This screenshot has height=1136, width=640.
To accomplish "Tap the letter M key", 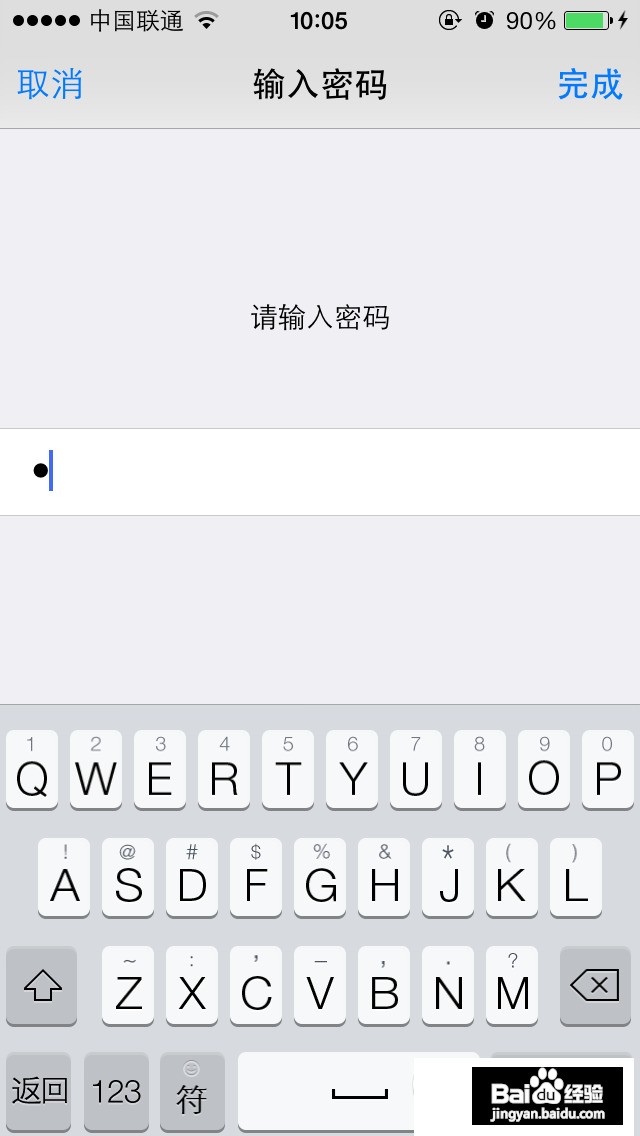I will coord(512,986).
